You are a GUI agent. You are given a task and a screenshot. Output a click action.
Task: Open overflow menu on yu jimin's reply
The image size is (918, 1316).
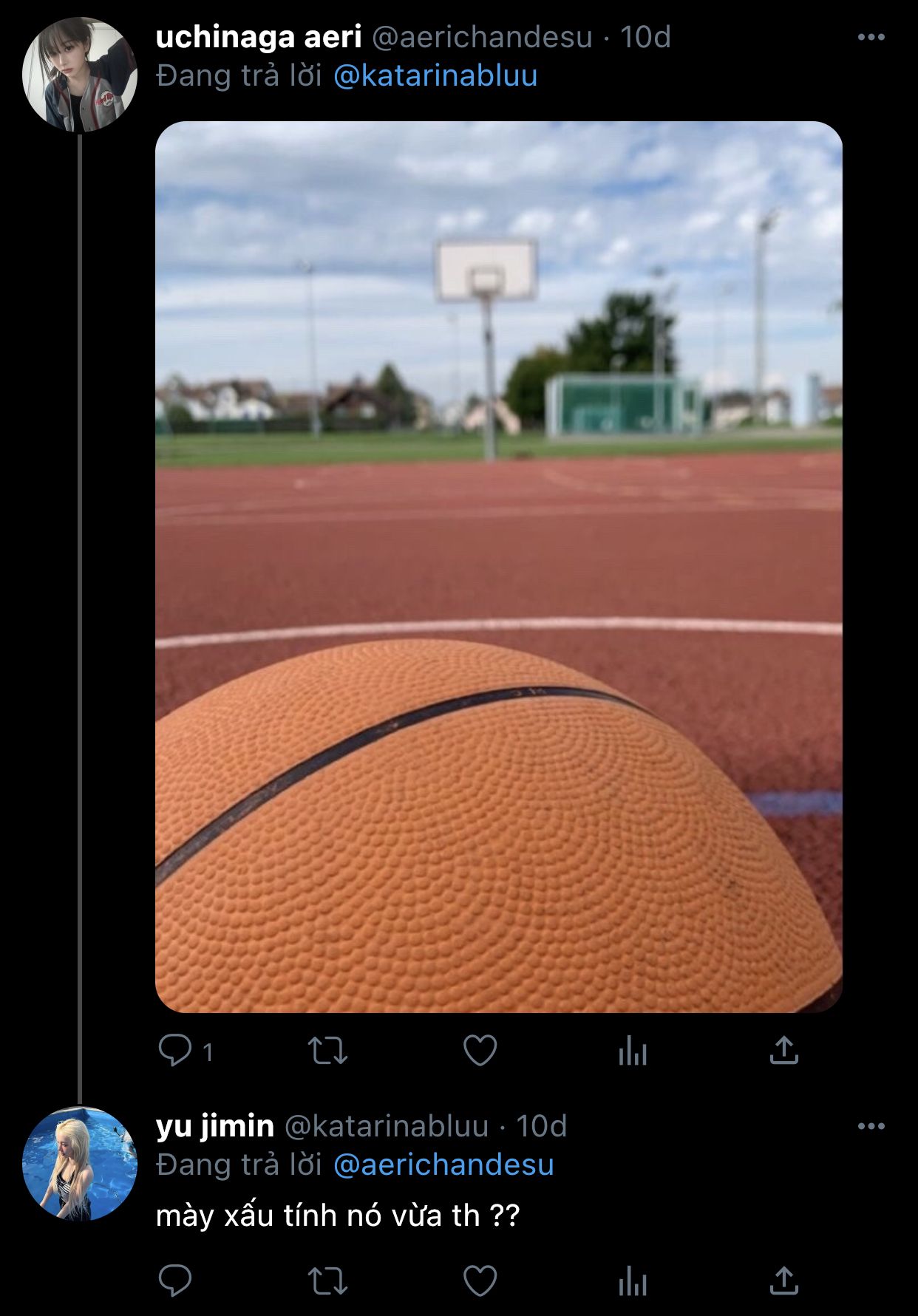871,1126
